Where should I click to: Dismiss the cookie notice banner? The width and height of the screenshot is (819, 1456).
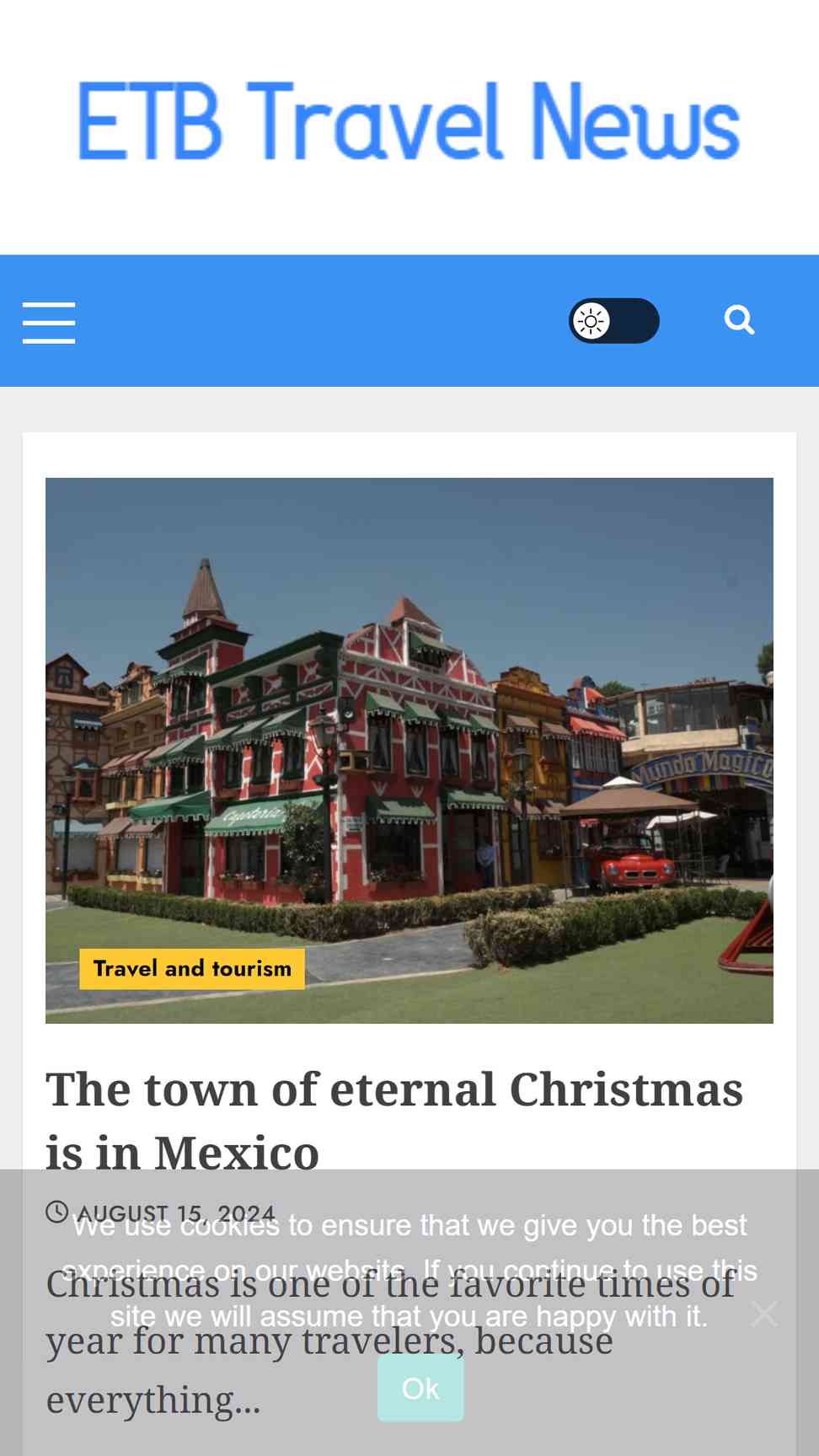[764, 1313]
